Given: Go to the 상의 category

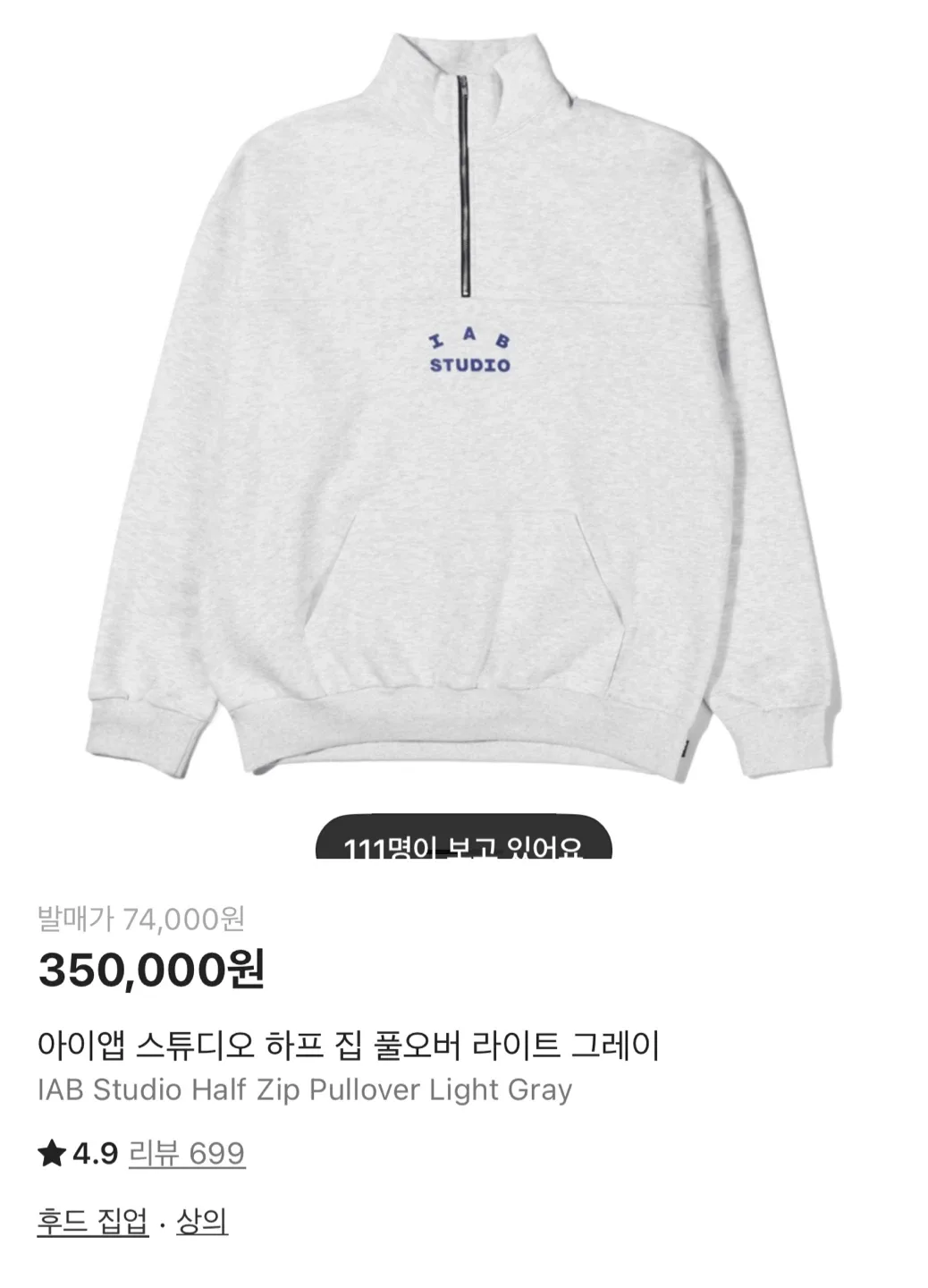Looking at the screenshot, I should pyautogui.click(x=202, y=1222).
